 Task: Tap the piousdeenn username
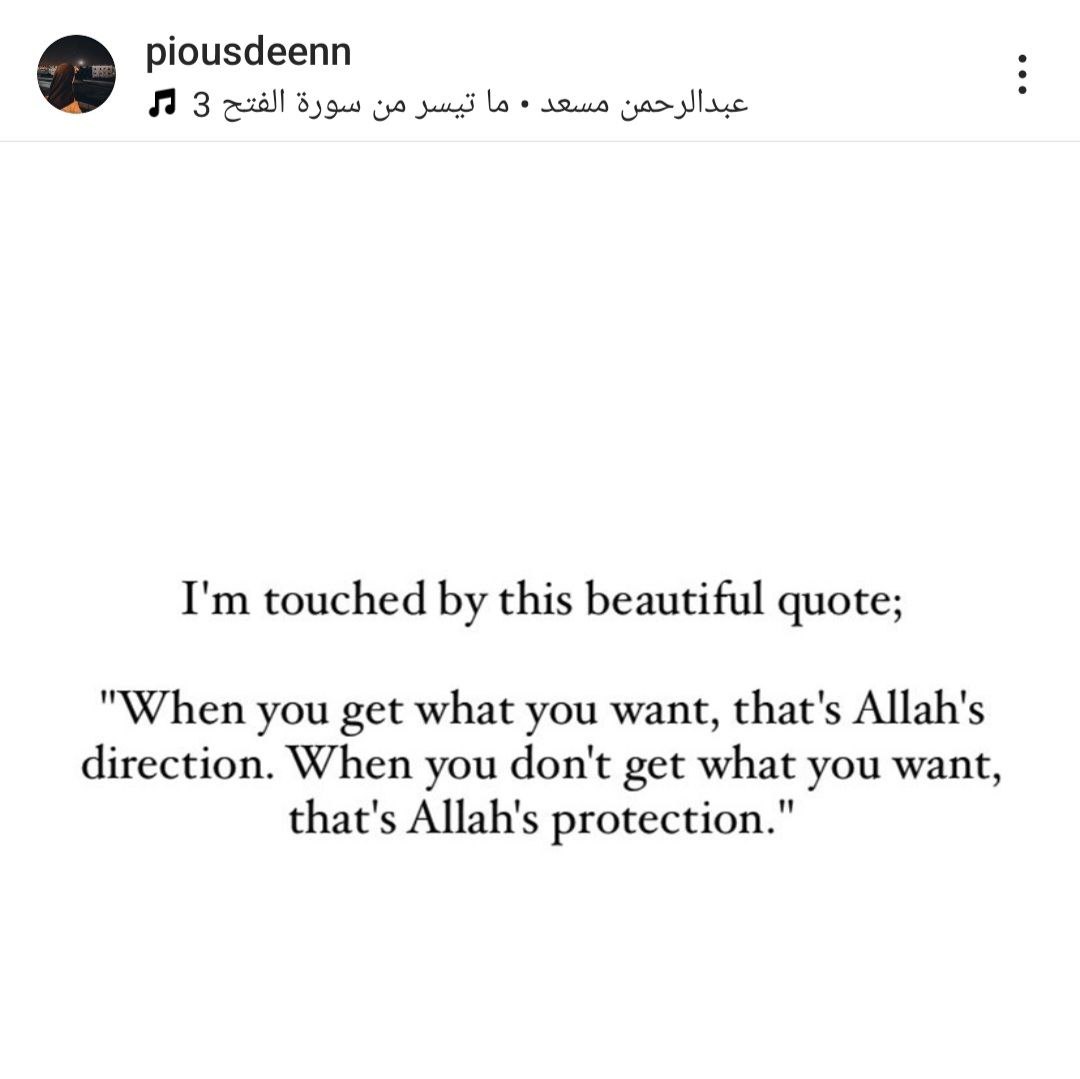pyautogui.click(x=248, y=52)
